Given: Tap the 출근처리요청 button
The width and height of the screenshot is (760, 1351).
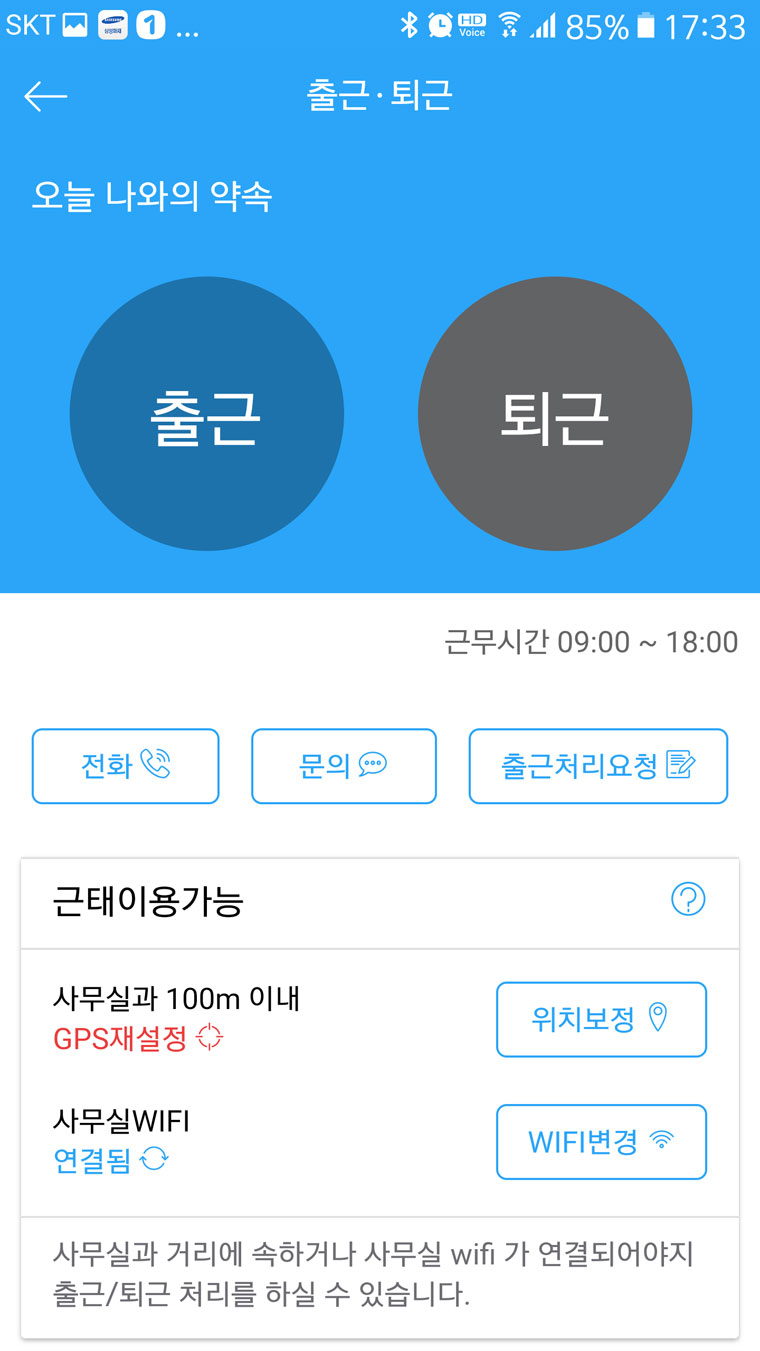Looking at the screenshot, I should [x=598, y=766].
